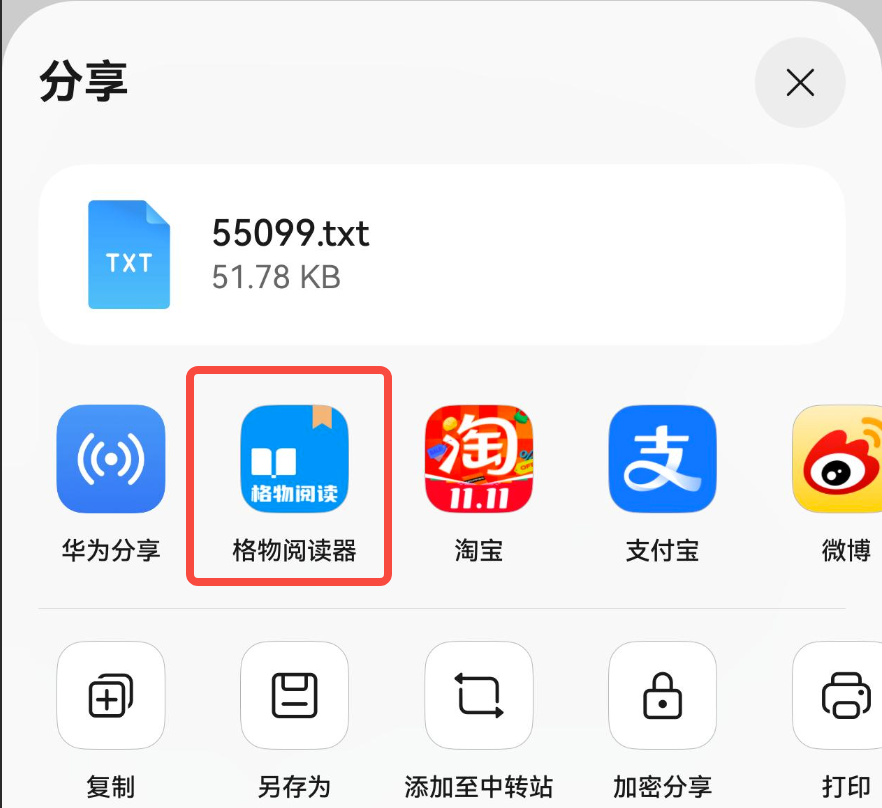882x808 pixels.
Task: Send the file to 支付宝
Action: coord(662,459)
